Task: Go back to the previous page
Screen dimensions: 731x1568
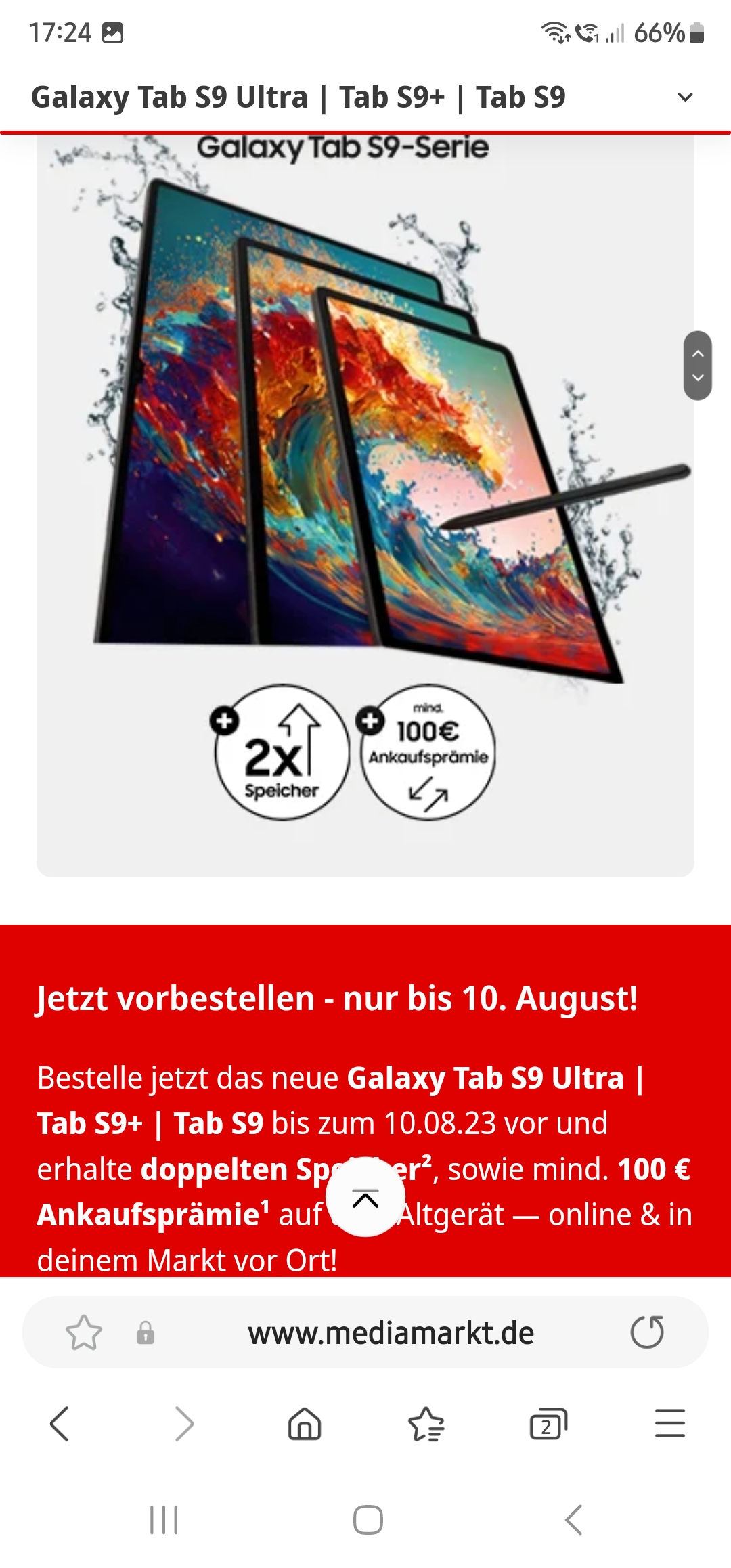Action: click(60, 1423)
